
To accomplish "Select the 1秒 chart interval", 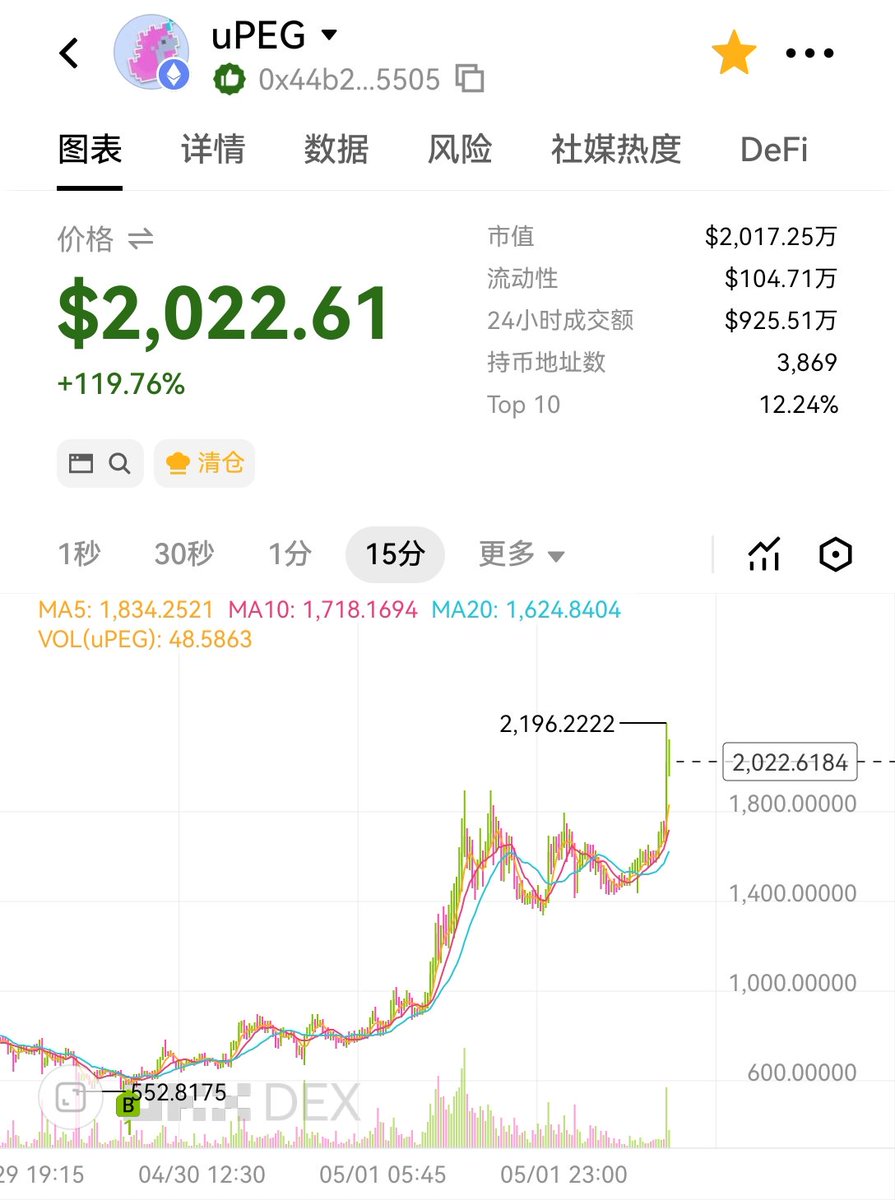I will pos(79,553).
